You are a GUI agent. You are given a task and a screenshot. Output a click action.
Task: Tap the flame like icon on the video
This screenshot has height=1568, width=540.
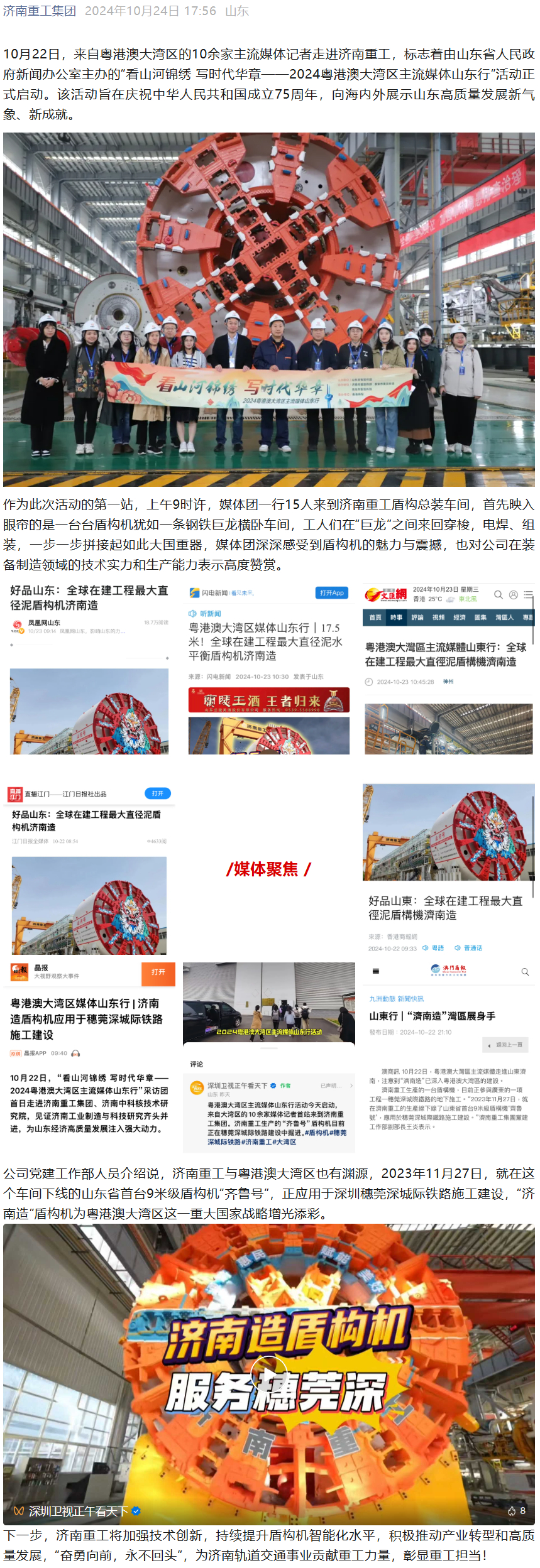click(x=512, y=1510)
